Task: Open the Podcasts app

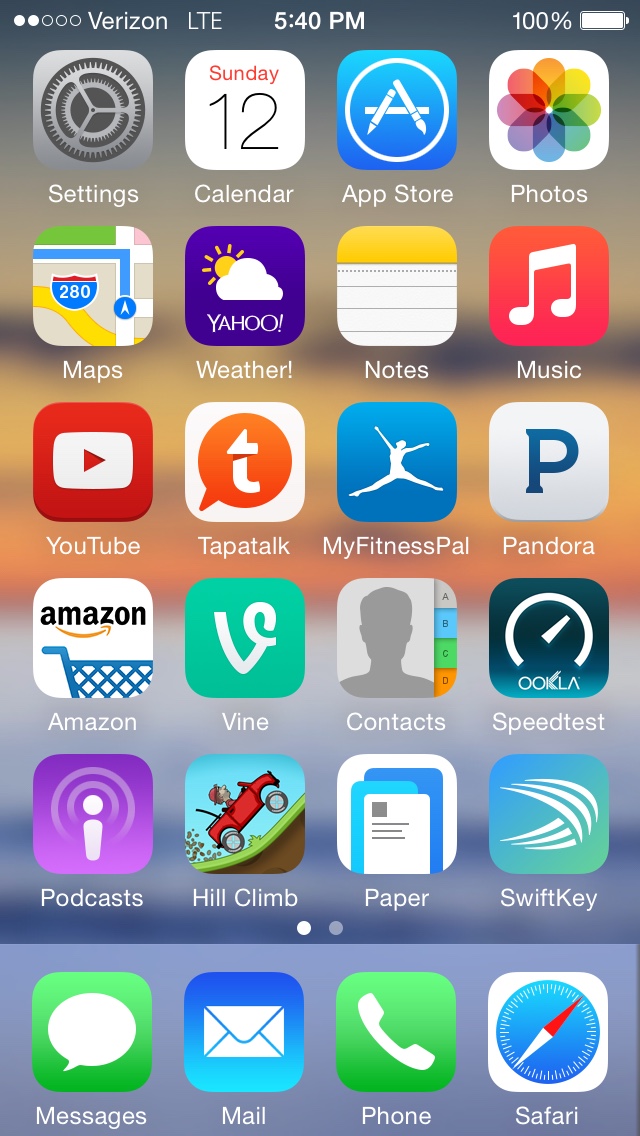Action: click(x=93, y=815)
